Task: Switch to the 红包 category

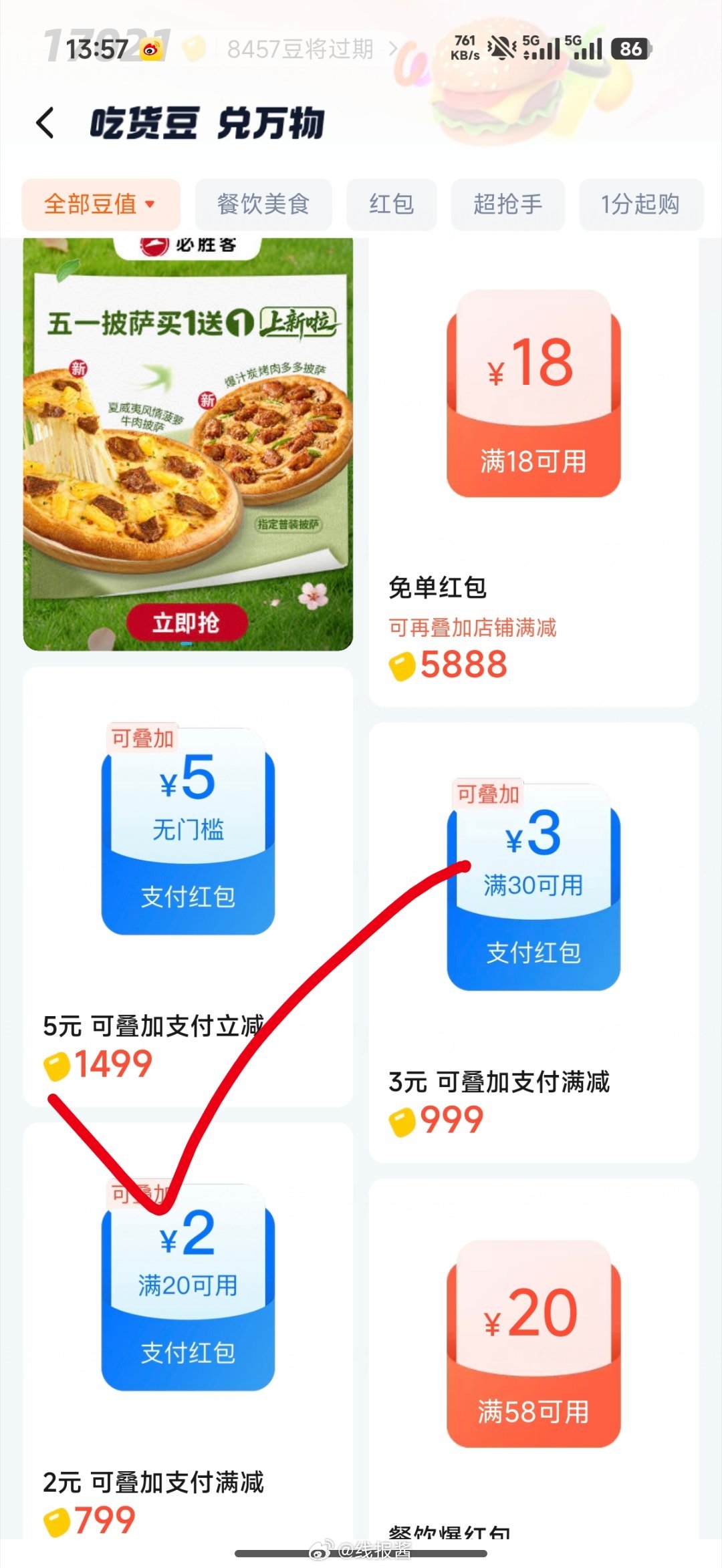Action: pyautogui.click(x=392, y=204)
